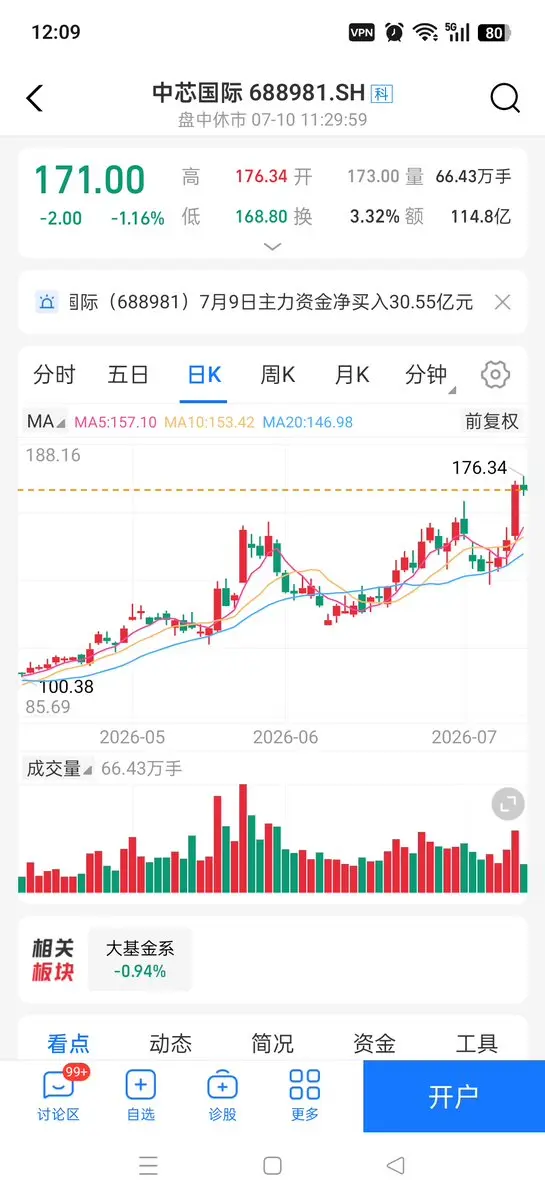The height and width of the screenshot is (1199, 545).
Task: Open the search magnifier icon
Action: 504,98
